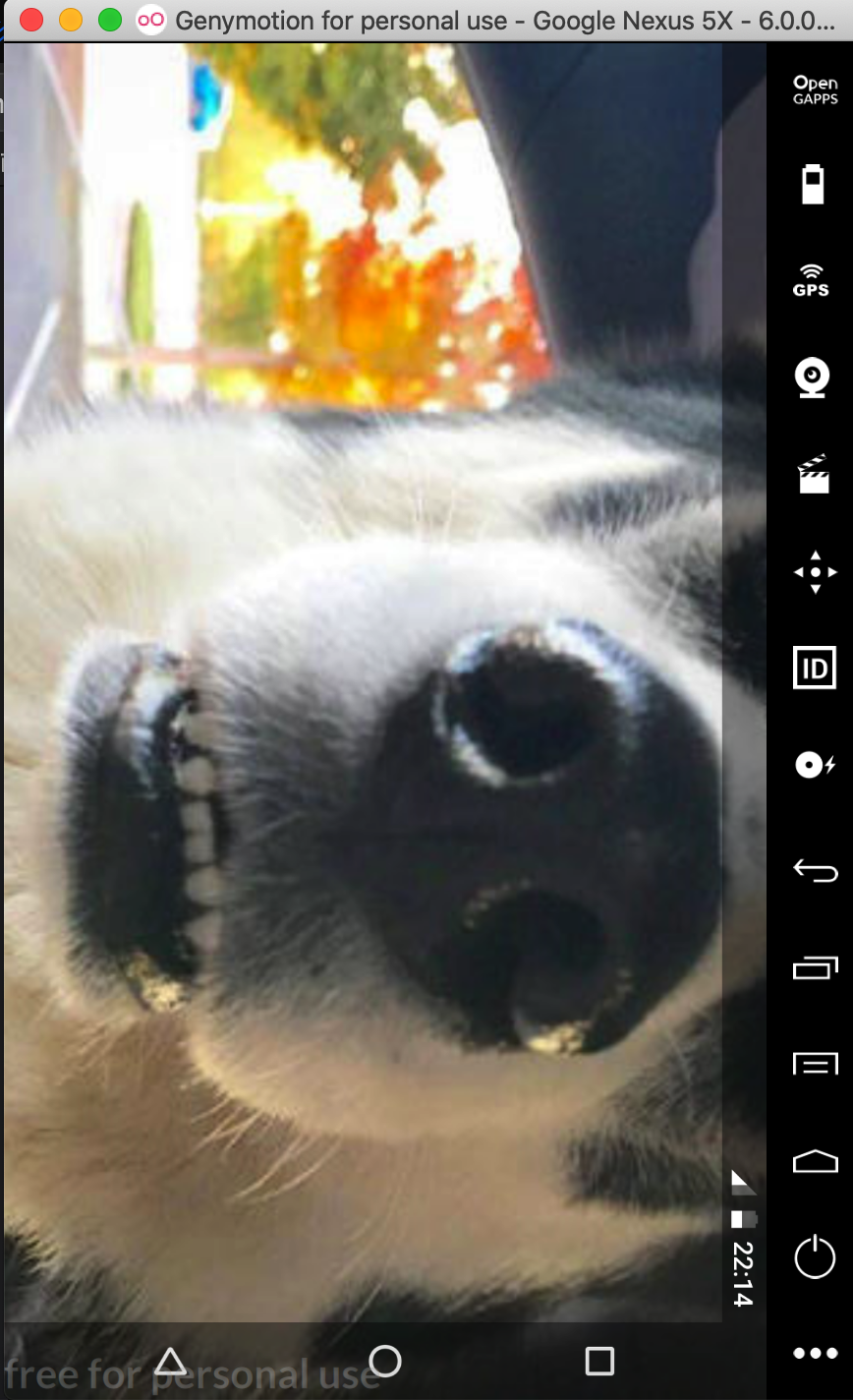Open the three-dot more options in sidebar

(x=815, y=1354)
